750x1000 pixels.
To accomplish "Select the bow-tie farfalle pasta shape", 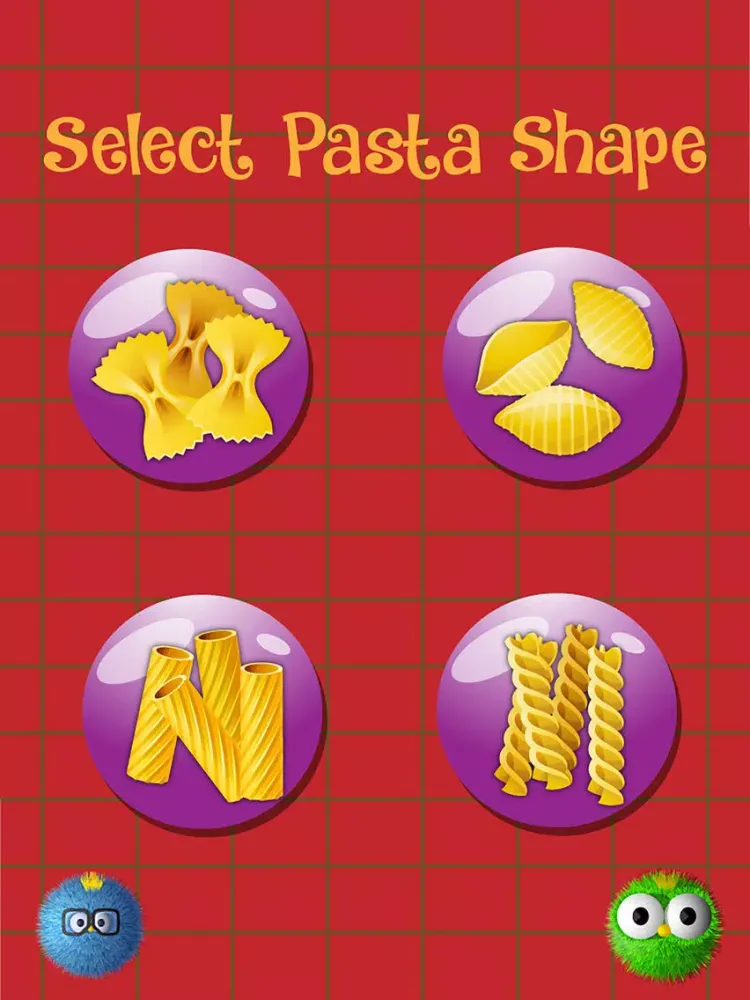I will click(190, 368).
